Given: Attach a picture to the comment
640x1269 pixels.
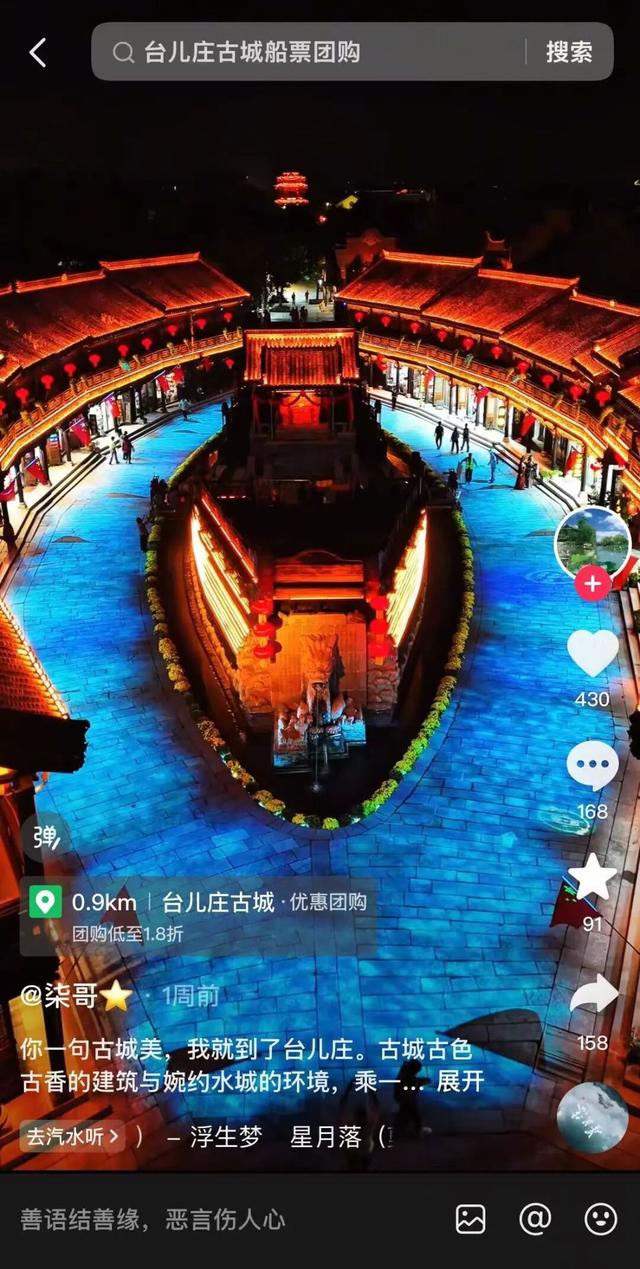Looking at the screenshot, I should coord(471,1219).
